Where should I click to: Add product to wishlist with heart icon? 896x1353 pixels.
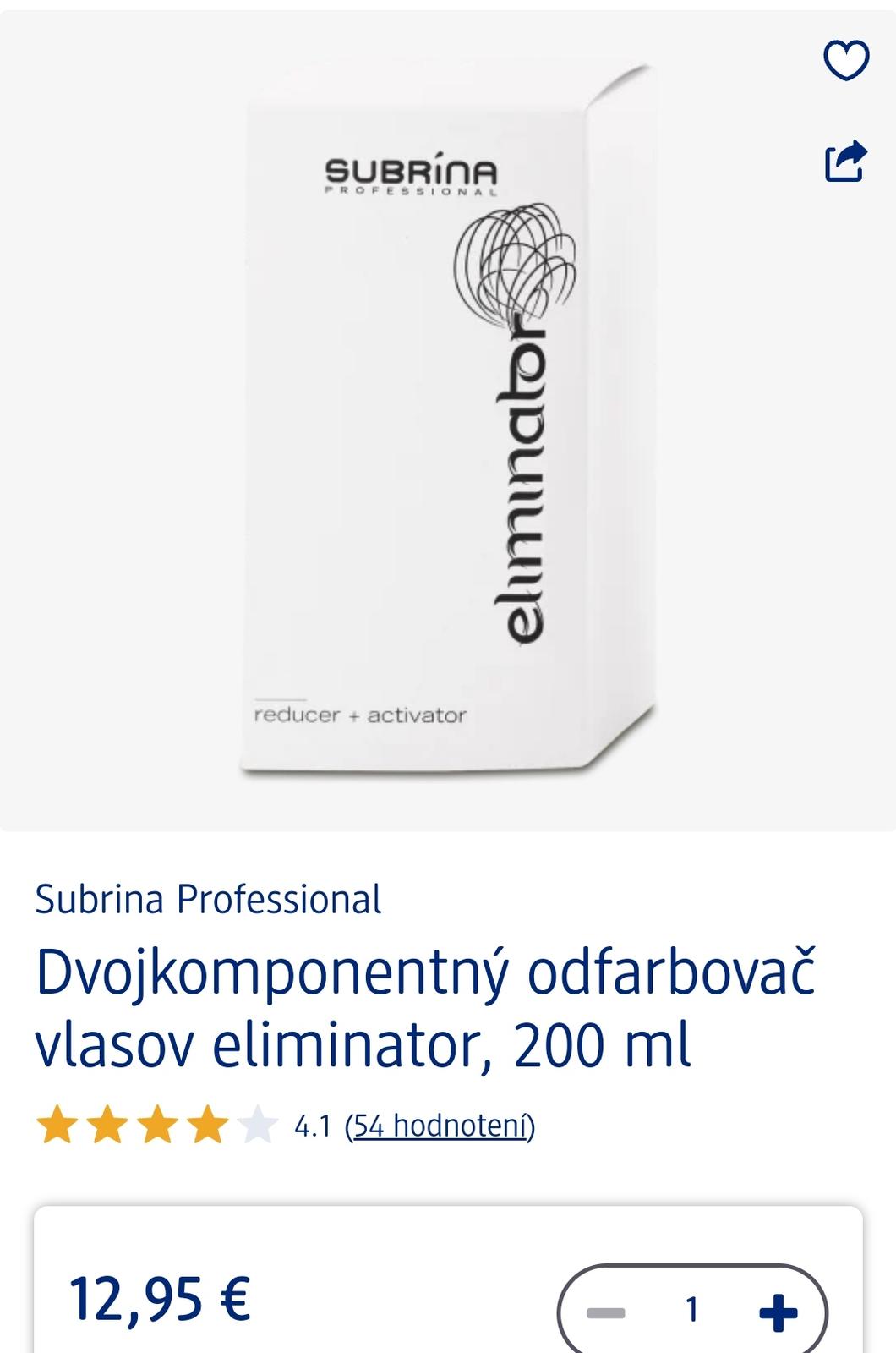point(846,61)
